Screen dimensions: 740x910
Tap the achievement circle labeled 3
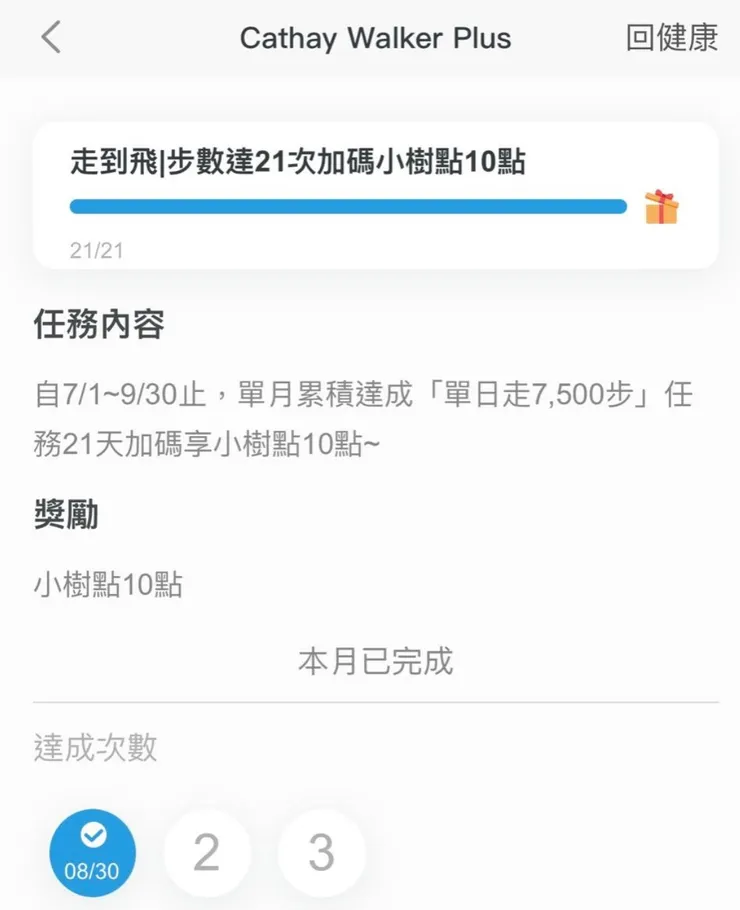click(x=321, y=852)
